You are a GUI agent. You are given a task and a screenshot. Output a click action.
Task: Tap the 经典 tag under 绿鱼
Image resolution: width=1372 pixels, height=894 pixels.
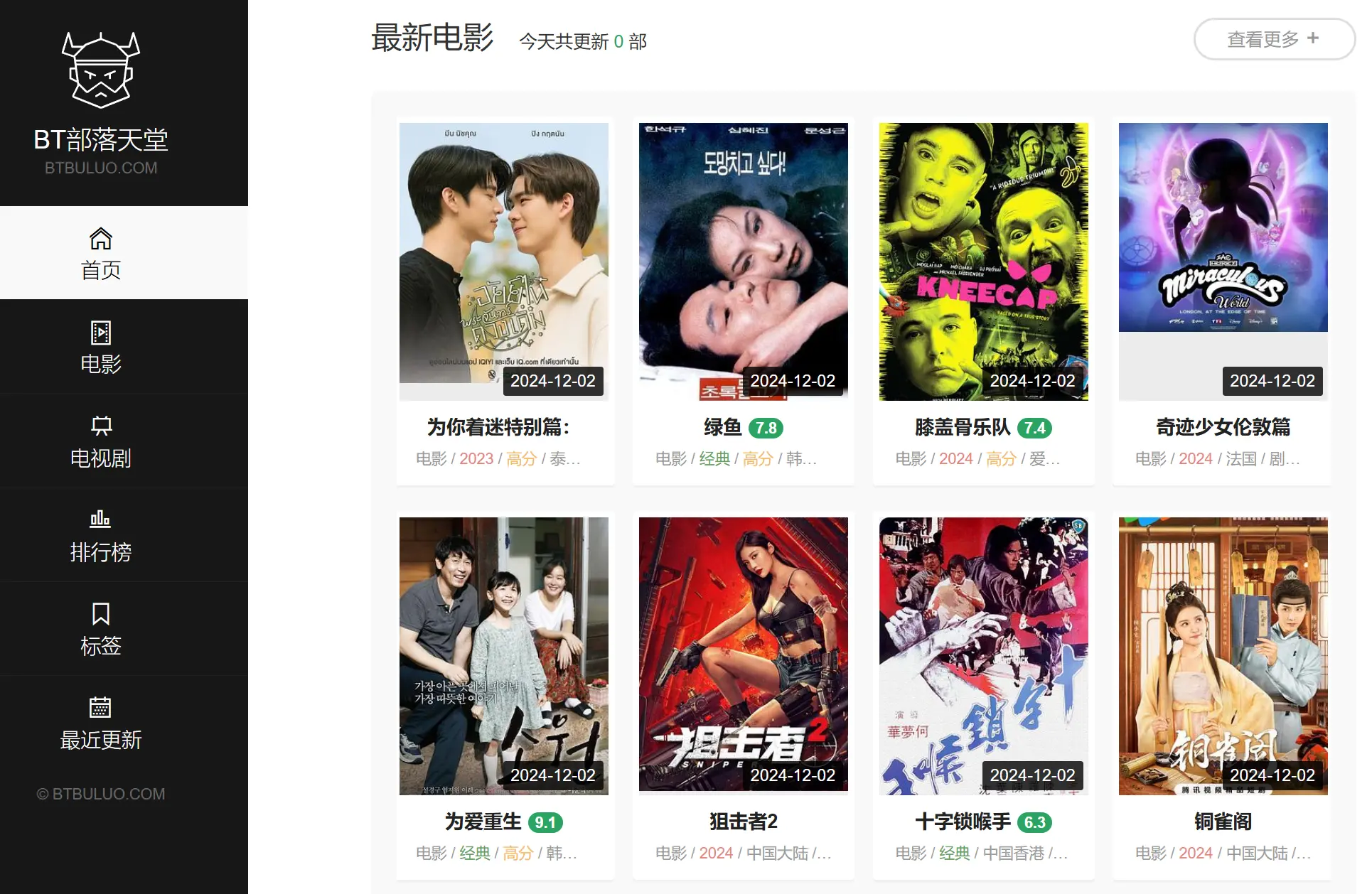714,458
